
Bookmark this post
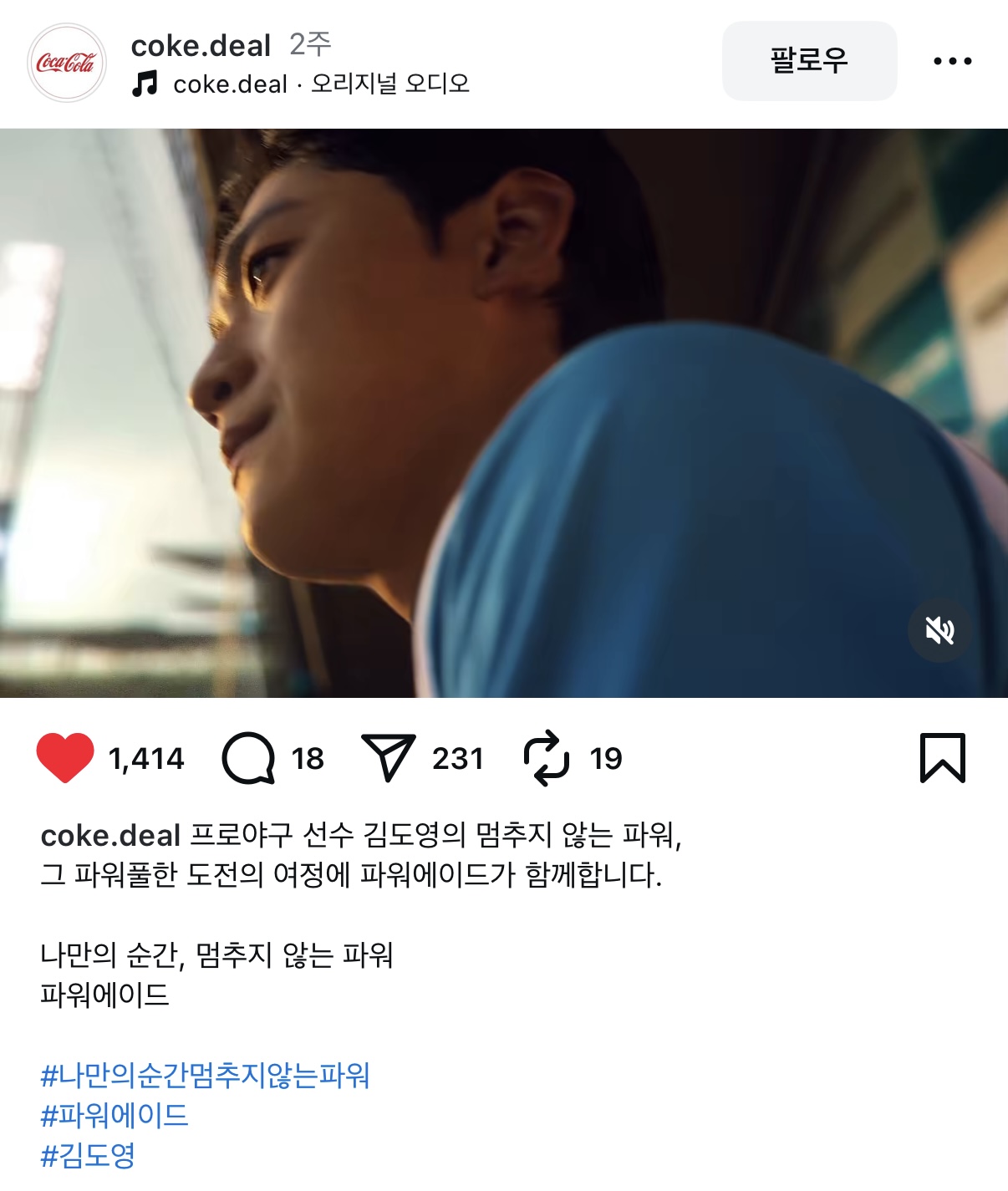pyautogui.click(x=942, y=758)
